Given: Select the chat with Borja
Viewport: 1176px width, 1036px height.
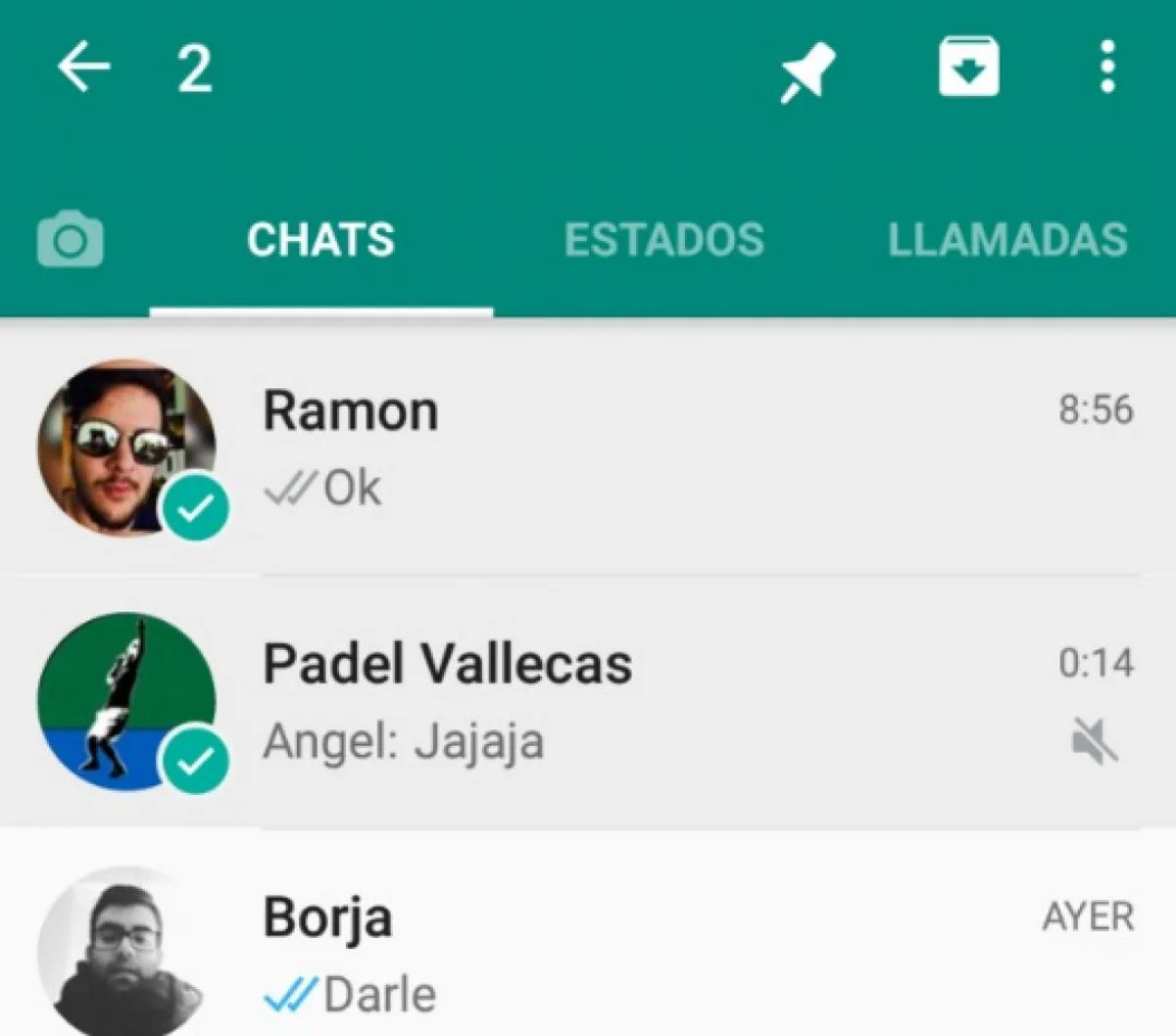Looking at the screenshot, I should (588, 953).
